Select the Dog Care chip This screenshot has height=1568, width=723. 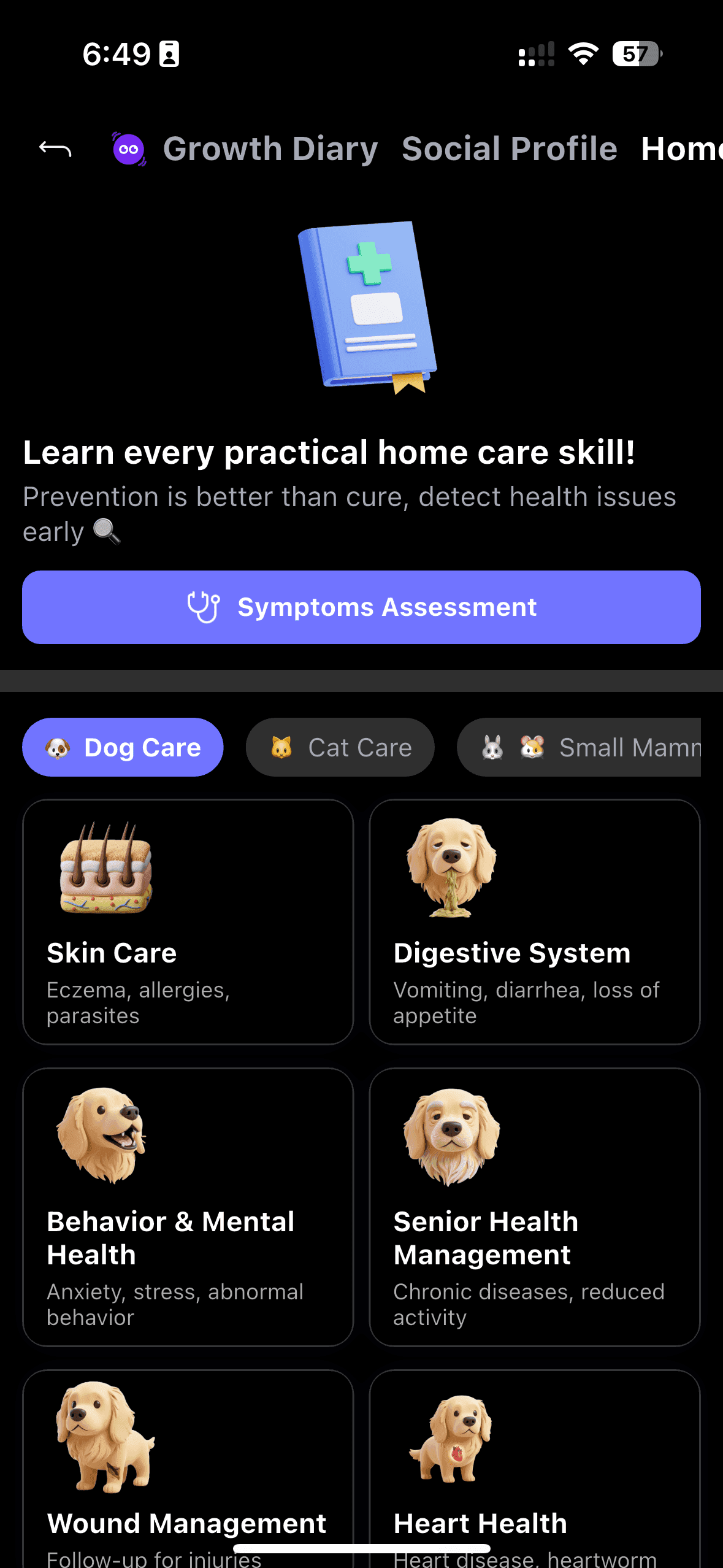click(x=123, y=747)
